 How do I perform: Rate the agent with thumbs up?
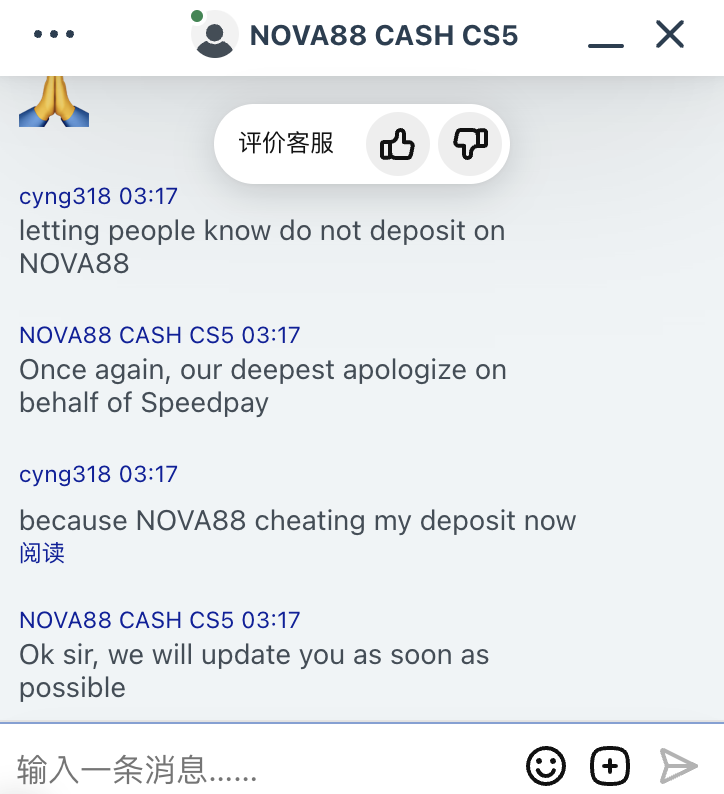(x=398, y=144)
